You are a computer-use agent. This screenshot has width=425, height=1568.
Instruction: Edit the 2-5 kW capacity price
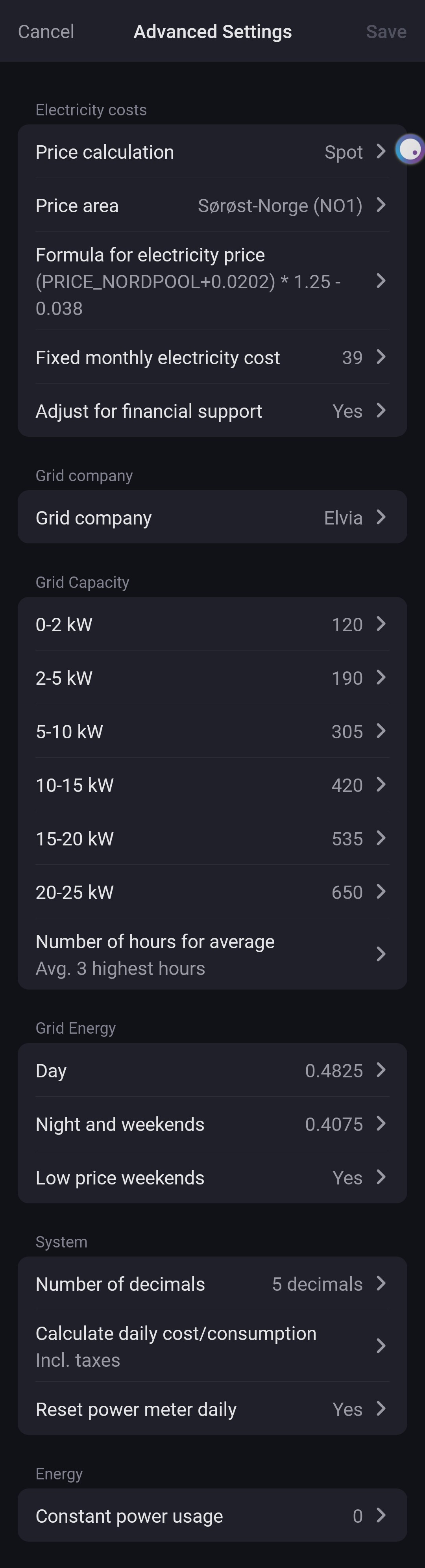[212, 678]
